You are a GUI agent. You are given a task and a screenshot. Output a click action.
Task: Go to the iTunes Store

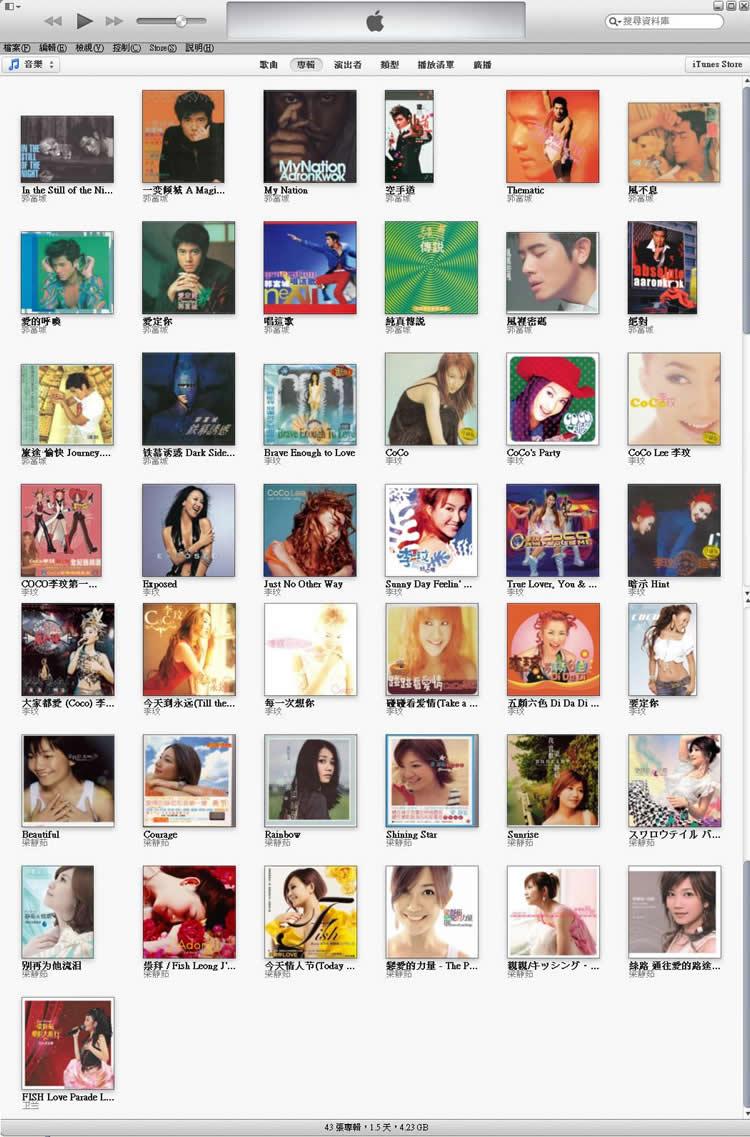tap(717, 65)
